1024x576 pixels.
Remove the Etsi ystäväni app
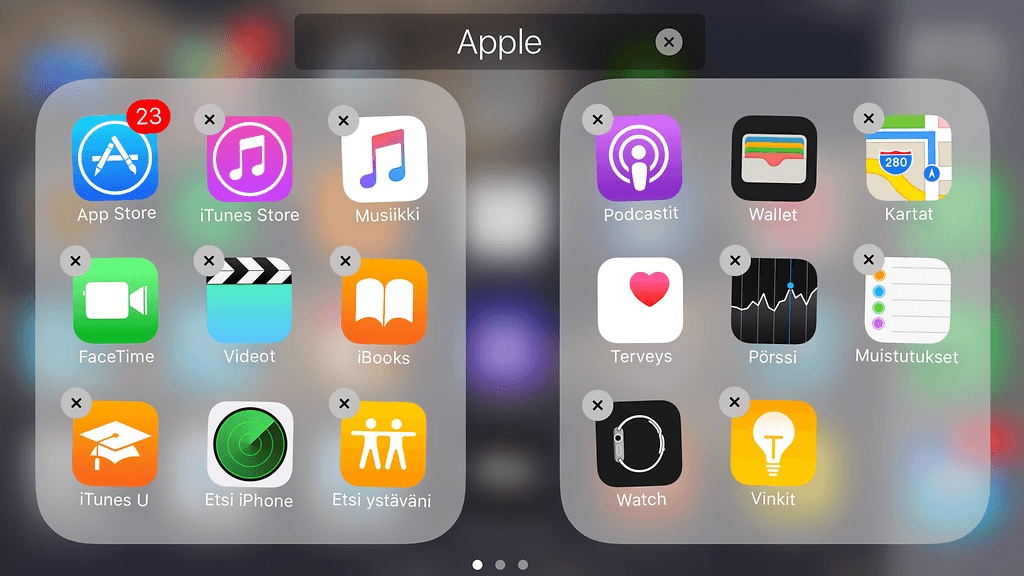[x=344, y=404]
